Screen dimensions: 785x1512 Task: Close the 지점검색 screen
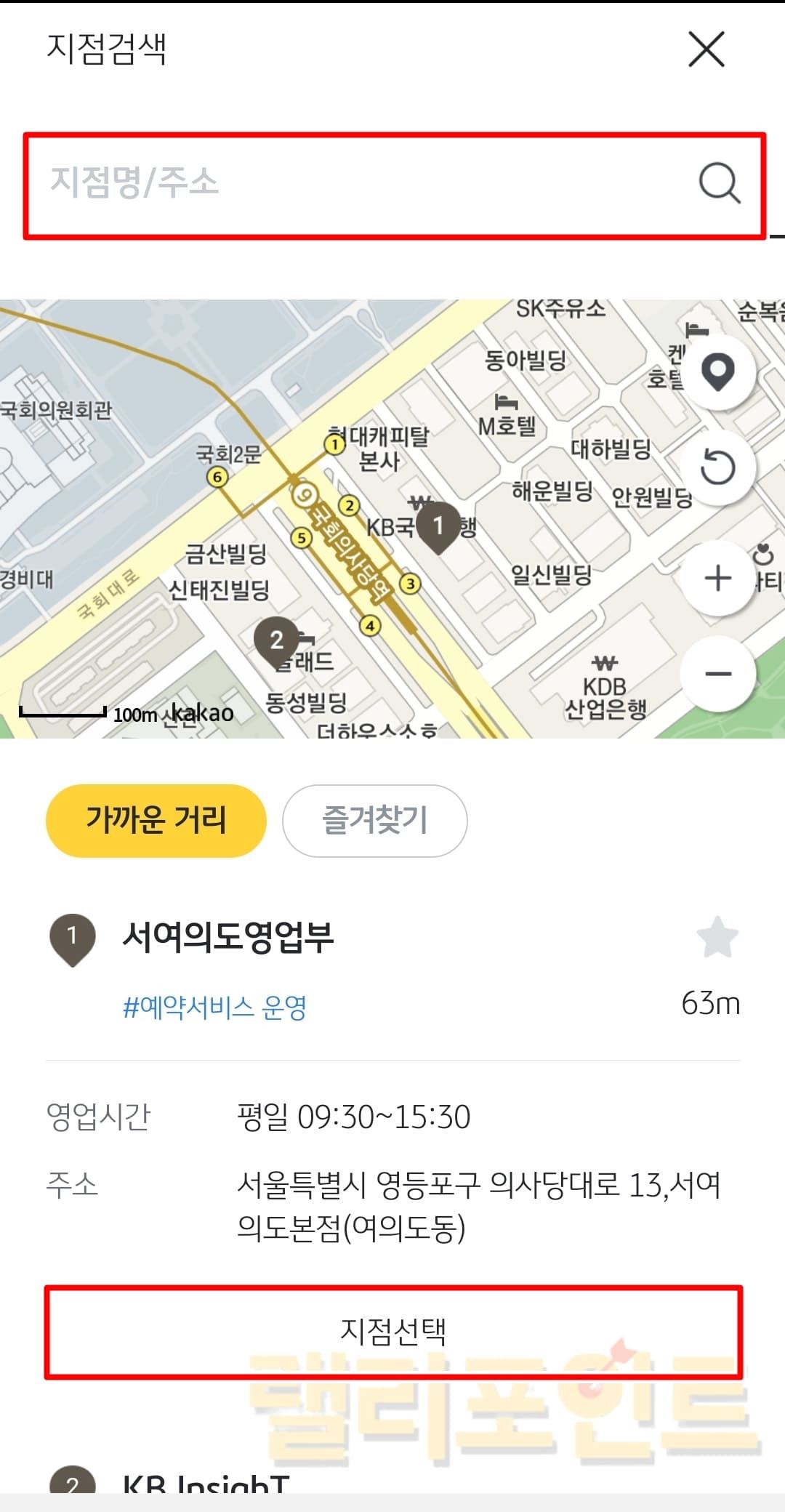pyautogui.click(x=706, y=49)
